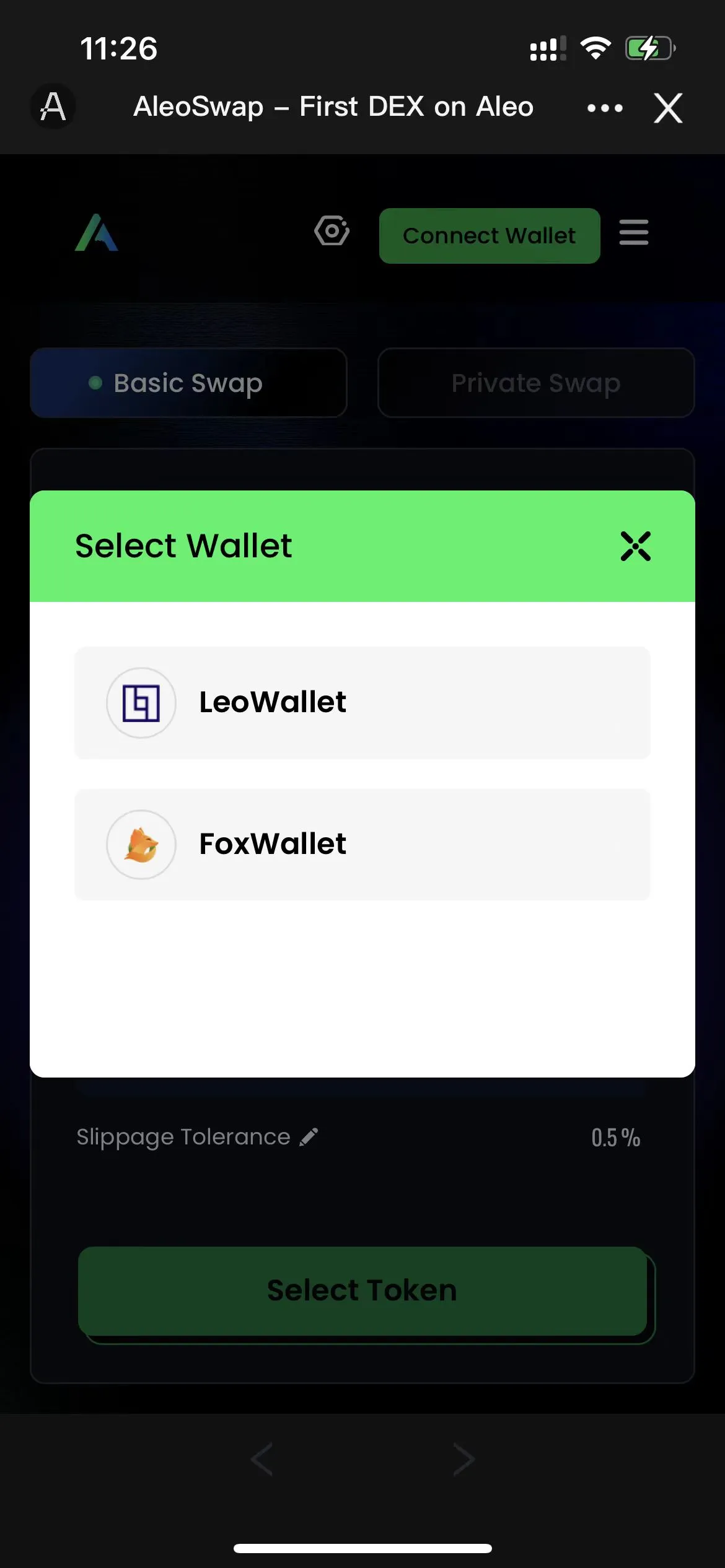Tap the Select Token button
The height and width of the screenshot is (1568, 725).
pos(362,1291)
